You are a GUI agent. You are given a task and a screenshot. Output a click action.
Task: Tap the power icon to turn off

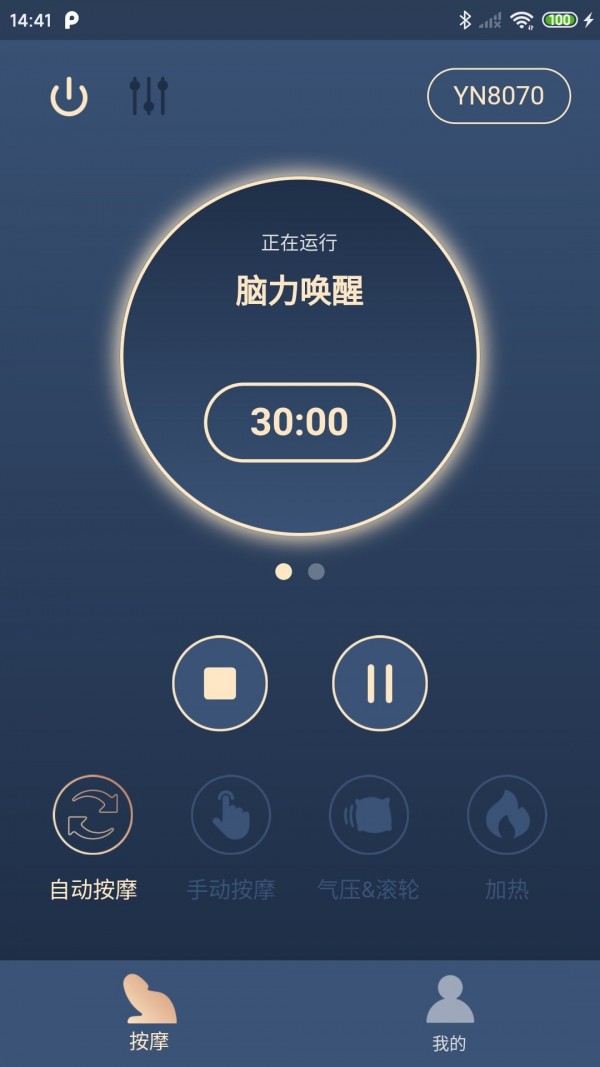tap(69, 97)
